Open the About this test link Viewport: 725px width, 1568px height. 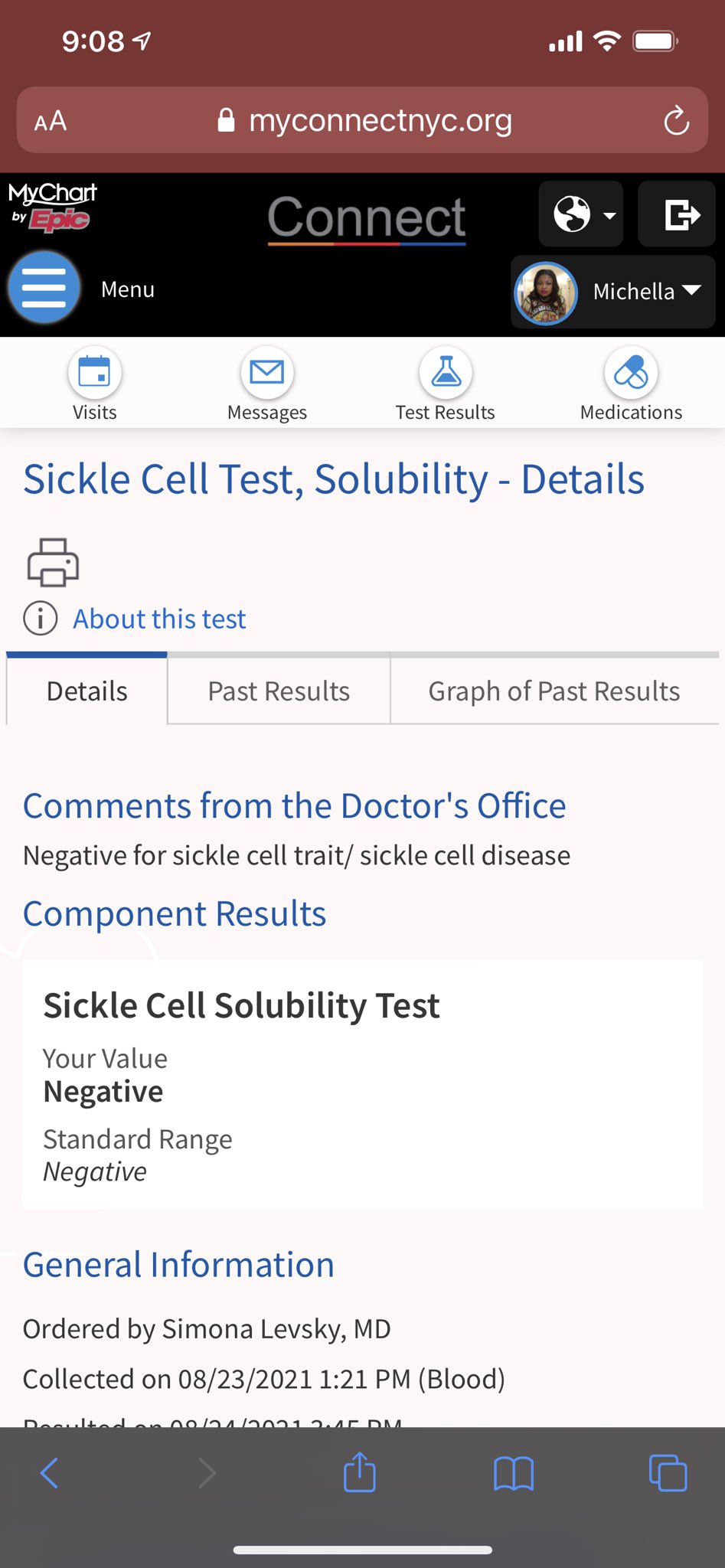[x=159, y=619]
